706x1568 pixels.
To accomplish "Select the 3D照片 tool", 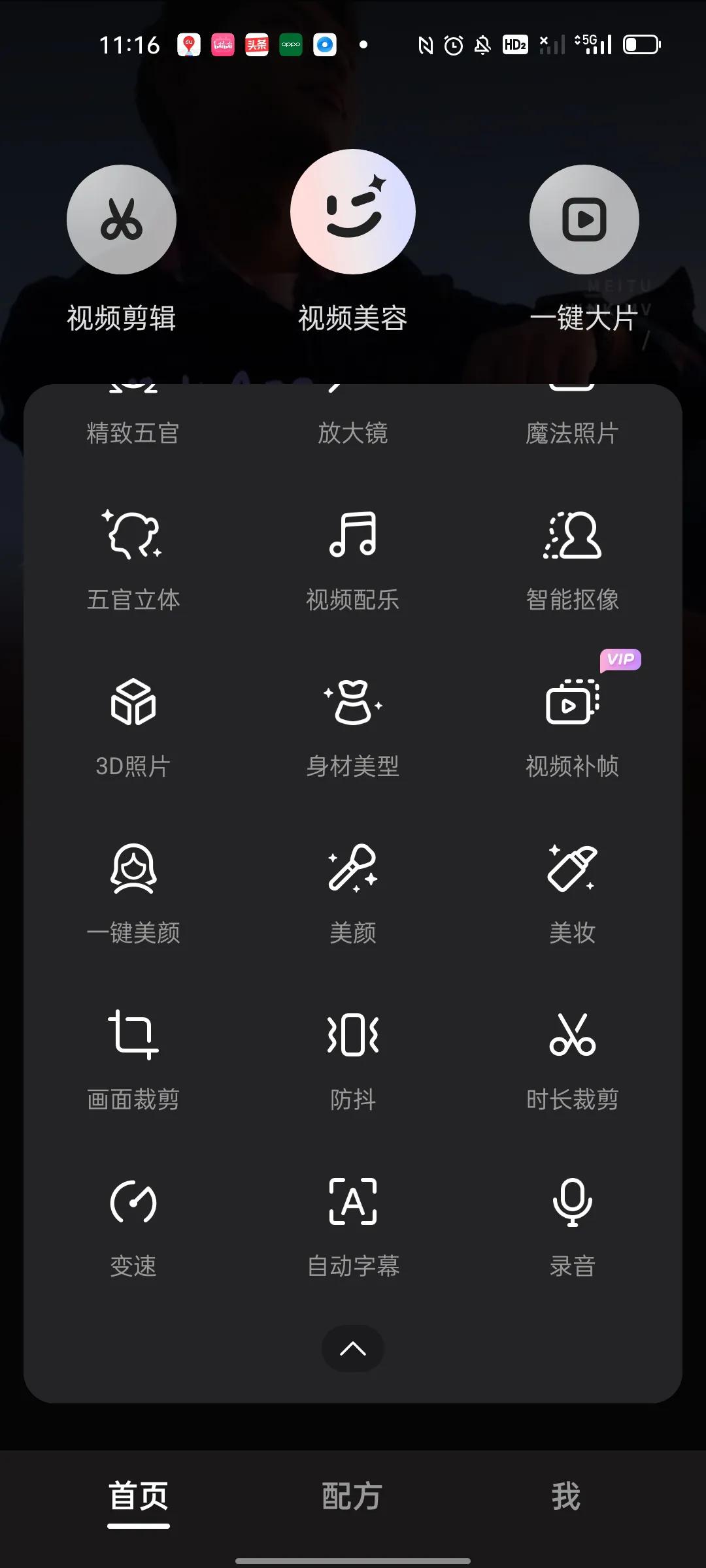I will point(133,725).
